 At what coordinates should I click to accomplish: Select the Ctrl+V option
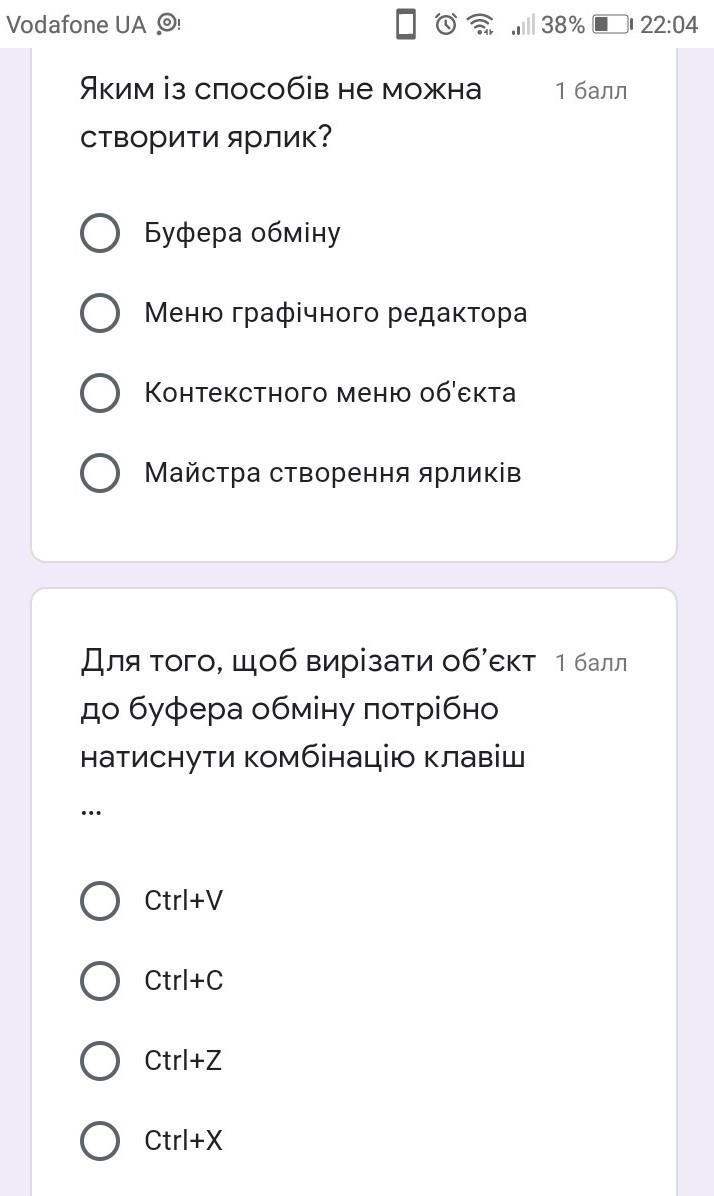tap(100, 901)
